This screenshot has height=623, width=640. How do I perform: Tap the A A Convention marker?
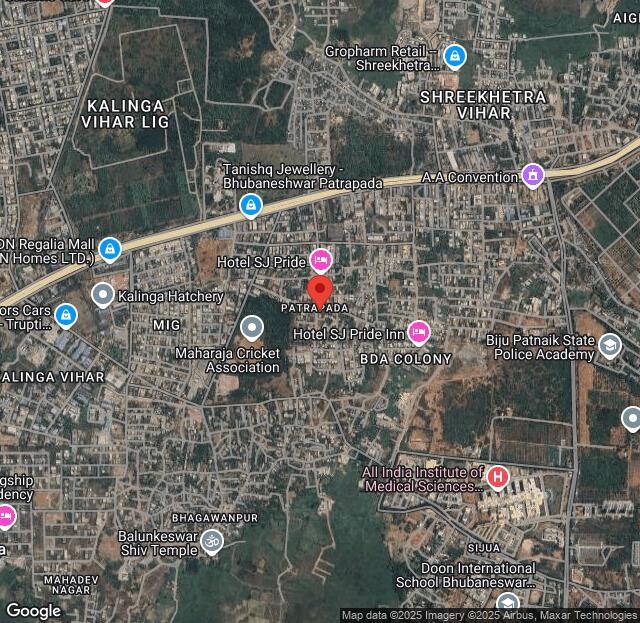pos(533,176)
